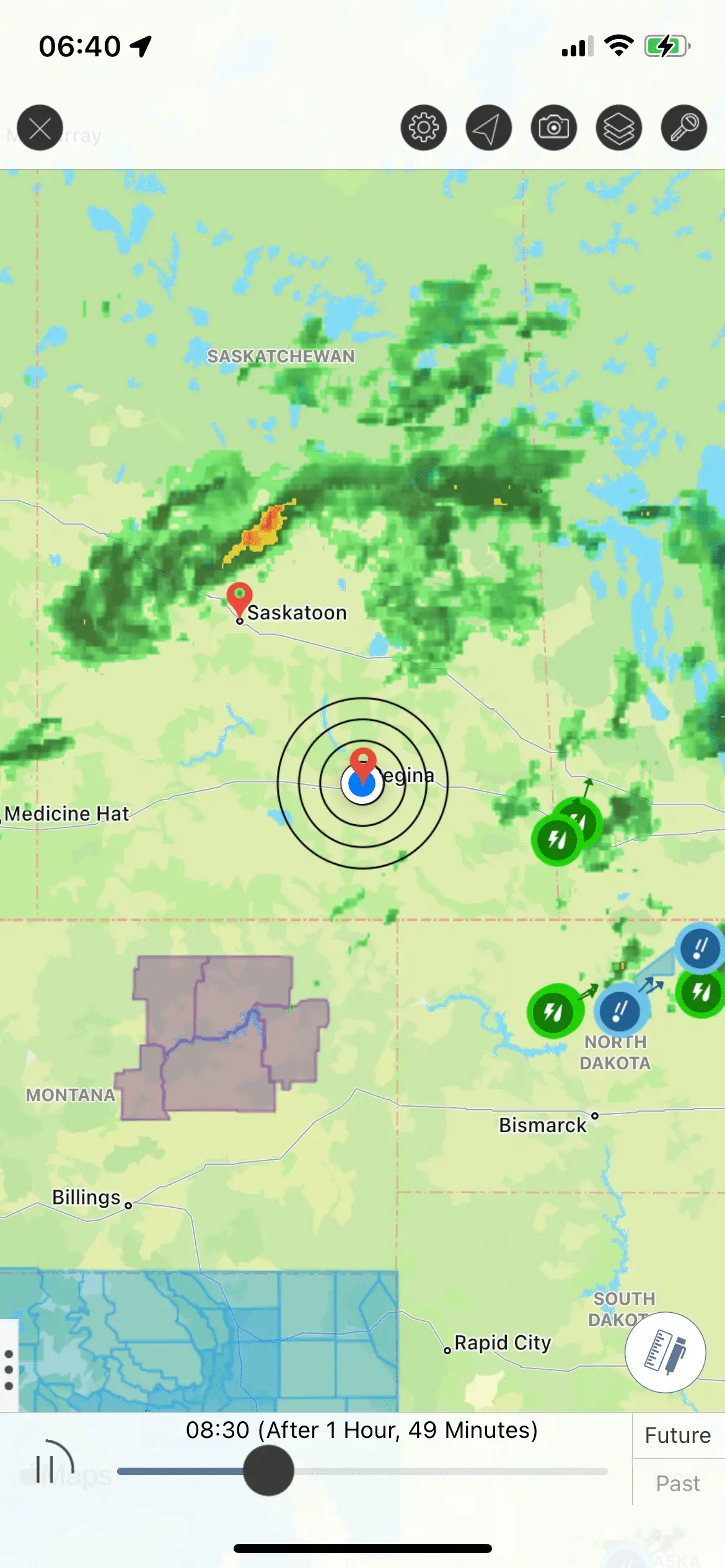Viewport: 725px width, 1568px height.
Task: Open the map legend key icon
Action: tap(683, 128)
